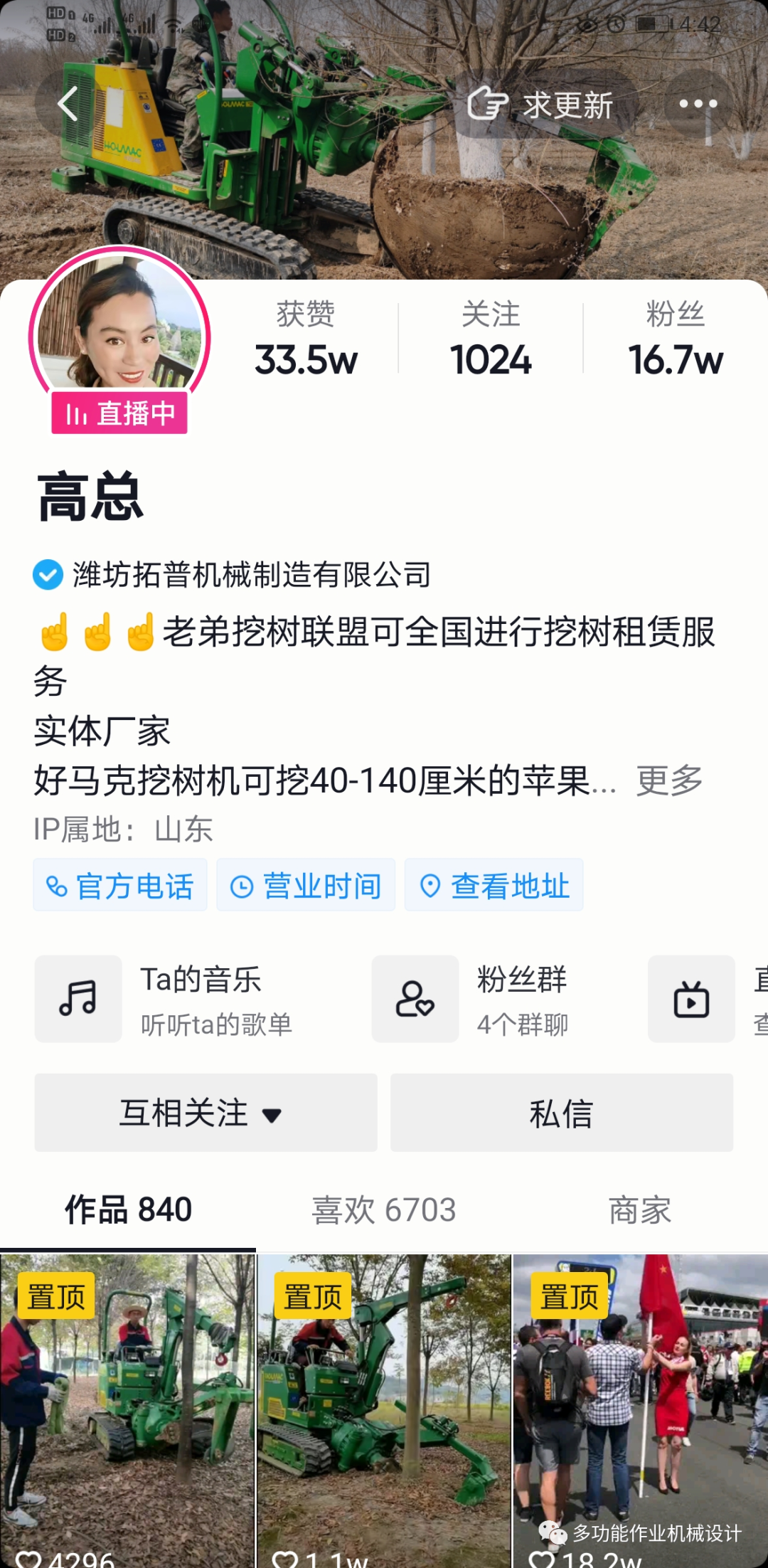Open pinned video with 1.1w likes
This screenshot has height=1568, width=768.
pyautogui.click(x=384, y=1409)
